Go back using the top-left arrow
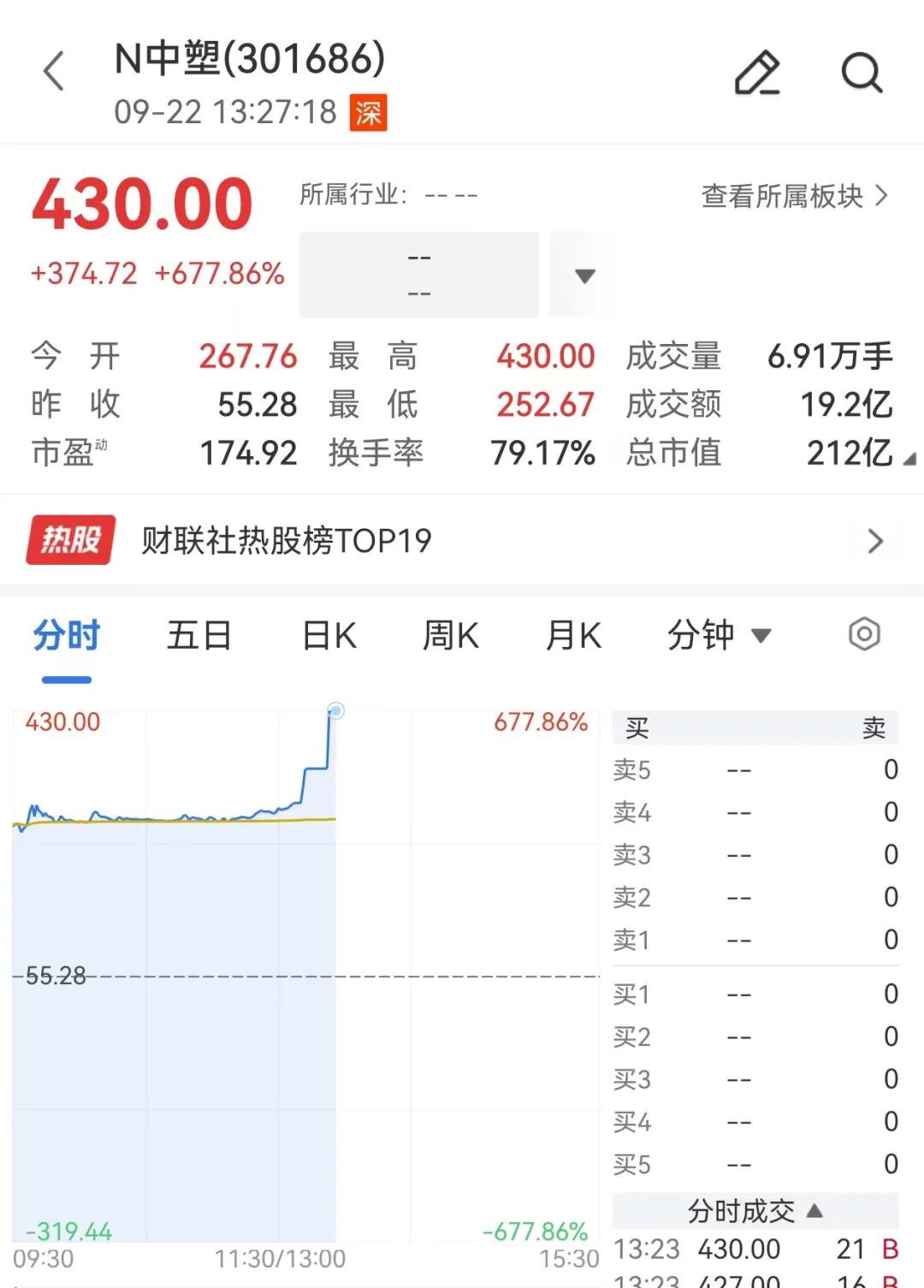The height and width of the screenshot is (1288, 924). [x=54, y=71]
